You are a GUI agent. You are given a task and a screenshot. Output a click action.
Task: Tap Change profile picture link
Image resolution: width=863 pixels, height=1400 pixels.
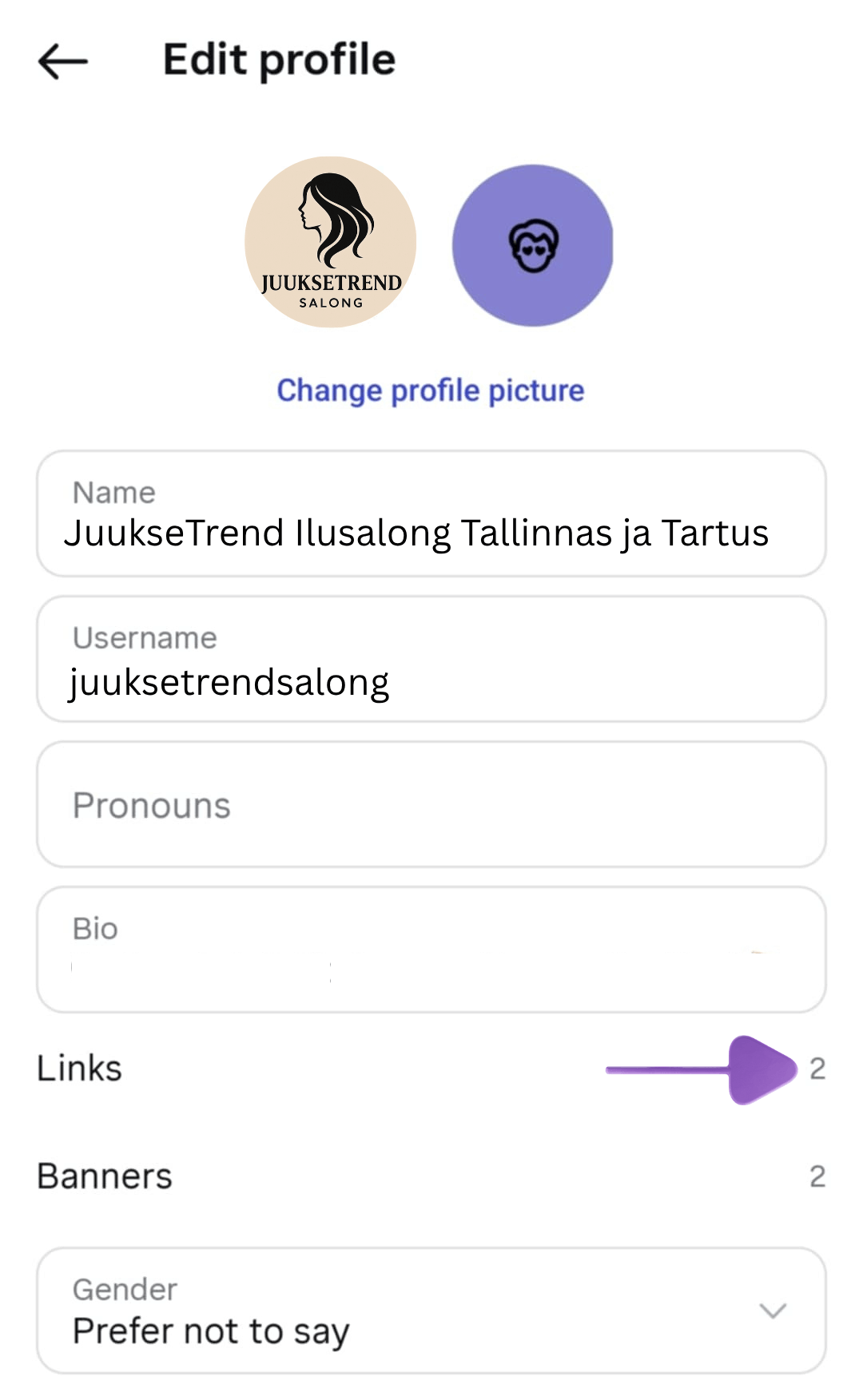(x=430, y=391)
